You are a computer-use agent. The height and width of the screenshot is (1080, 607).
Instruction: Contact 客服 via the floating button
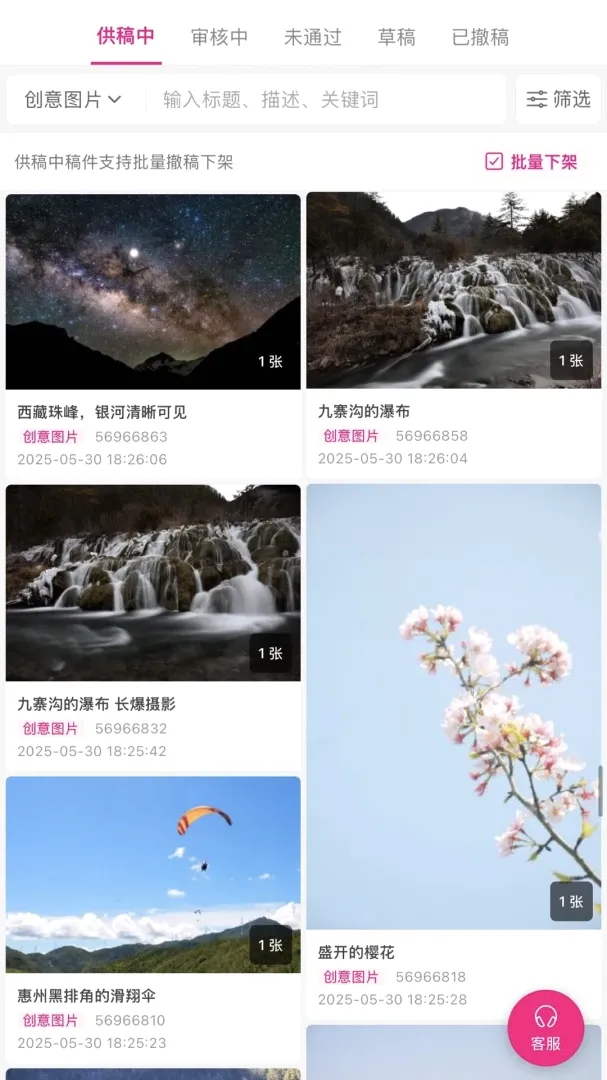tap(546, 1028)
